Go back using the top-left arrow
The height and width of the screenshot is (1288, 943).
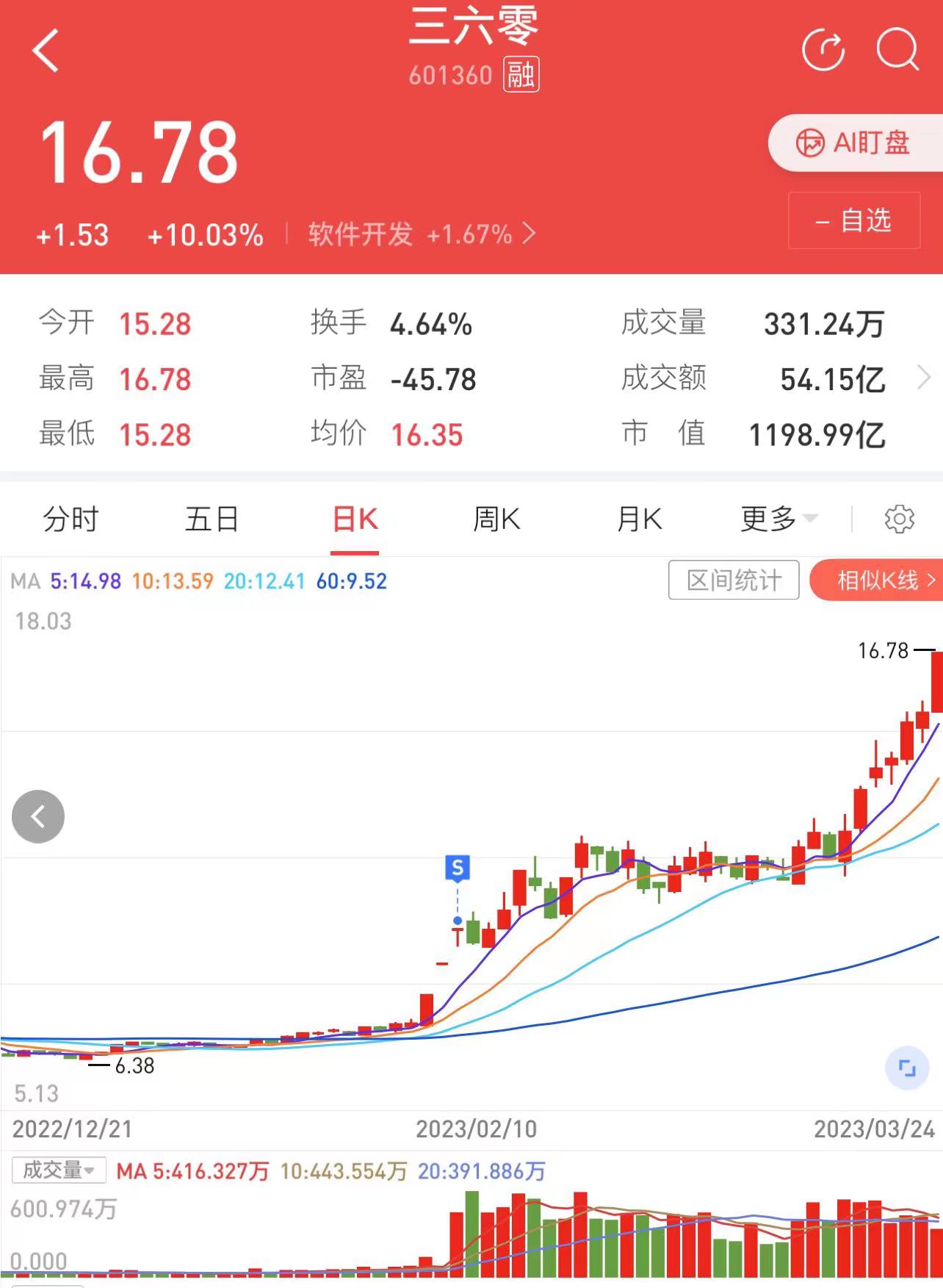click(x=46, y=51)
